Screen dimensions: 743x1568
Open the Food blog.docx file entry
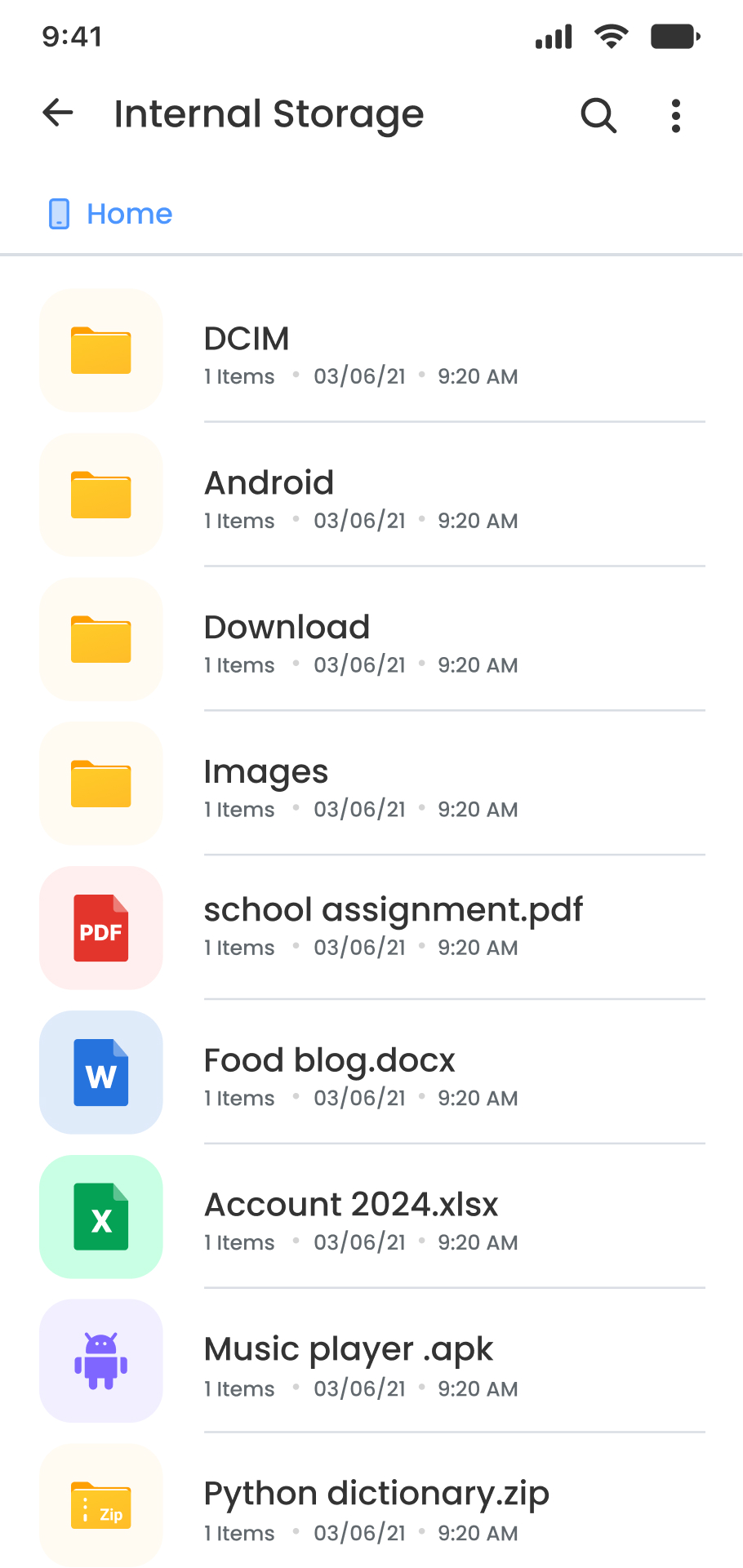[x=329, y=1059]
